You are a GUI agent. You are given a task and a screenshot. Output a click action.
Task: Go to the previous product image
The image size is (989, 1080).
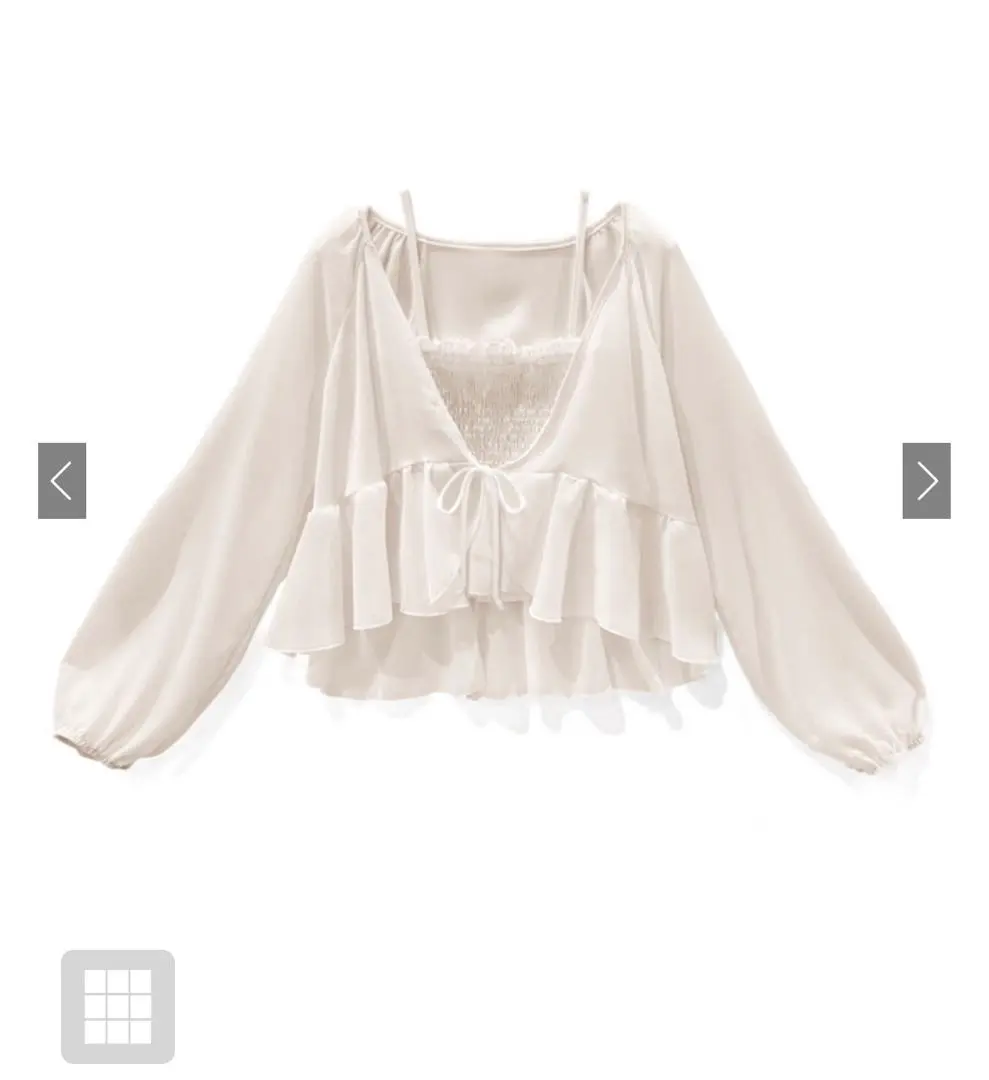click(x=62, y=481)
